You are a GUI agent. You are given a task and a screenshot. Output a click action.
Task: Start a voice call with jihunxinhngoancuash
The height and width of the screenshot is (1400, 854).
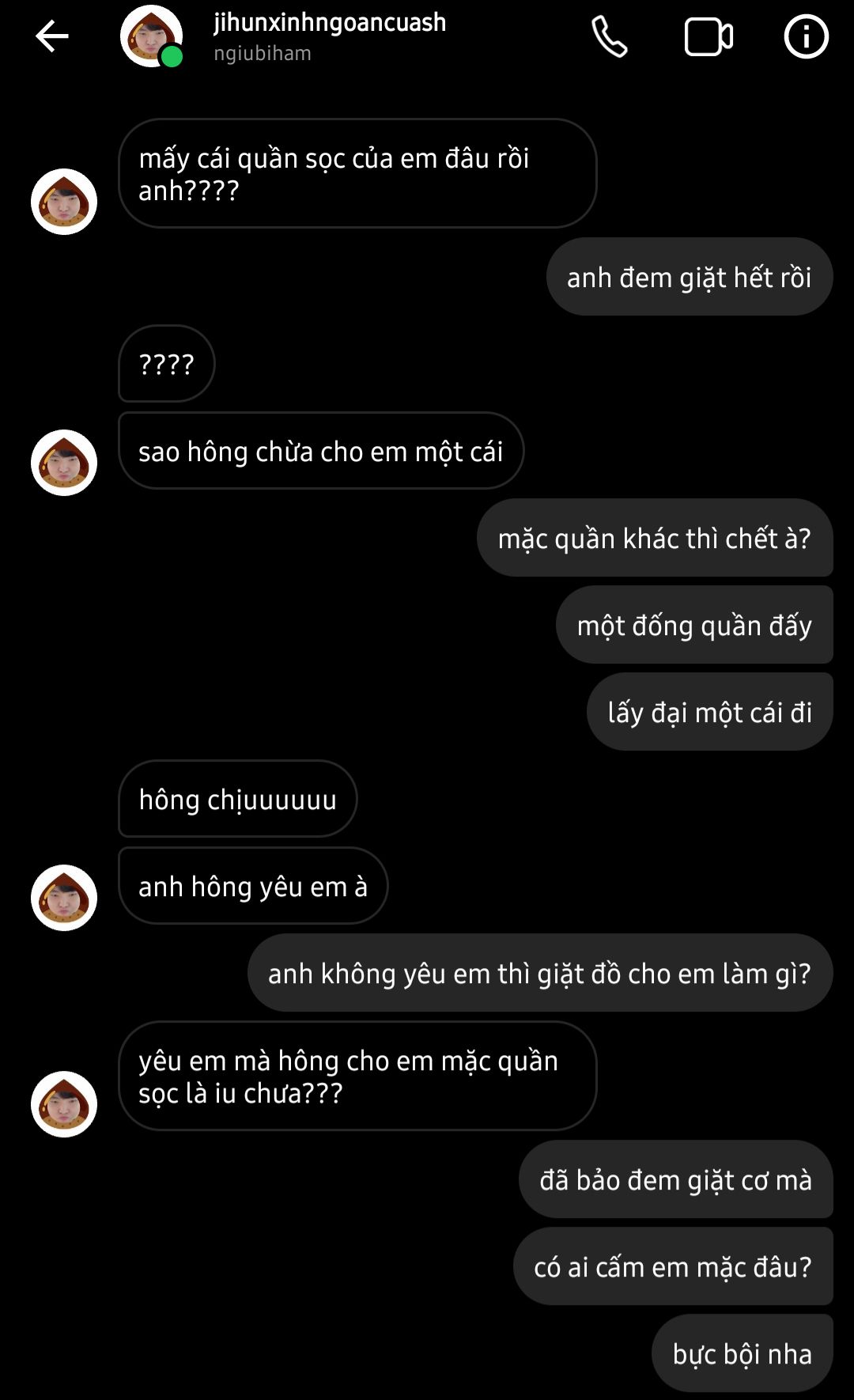click(610, 36)
